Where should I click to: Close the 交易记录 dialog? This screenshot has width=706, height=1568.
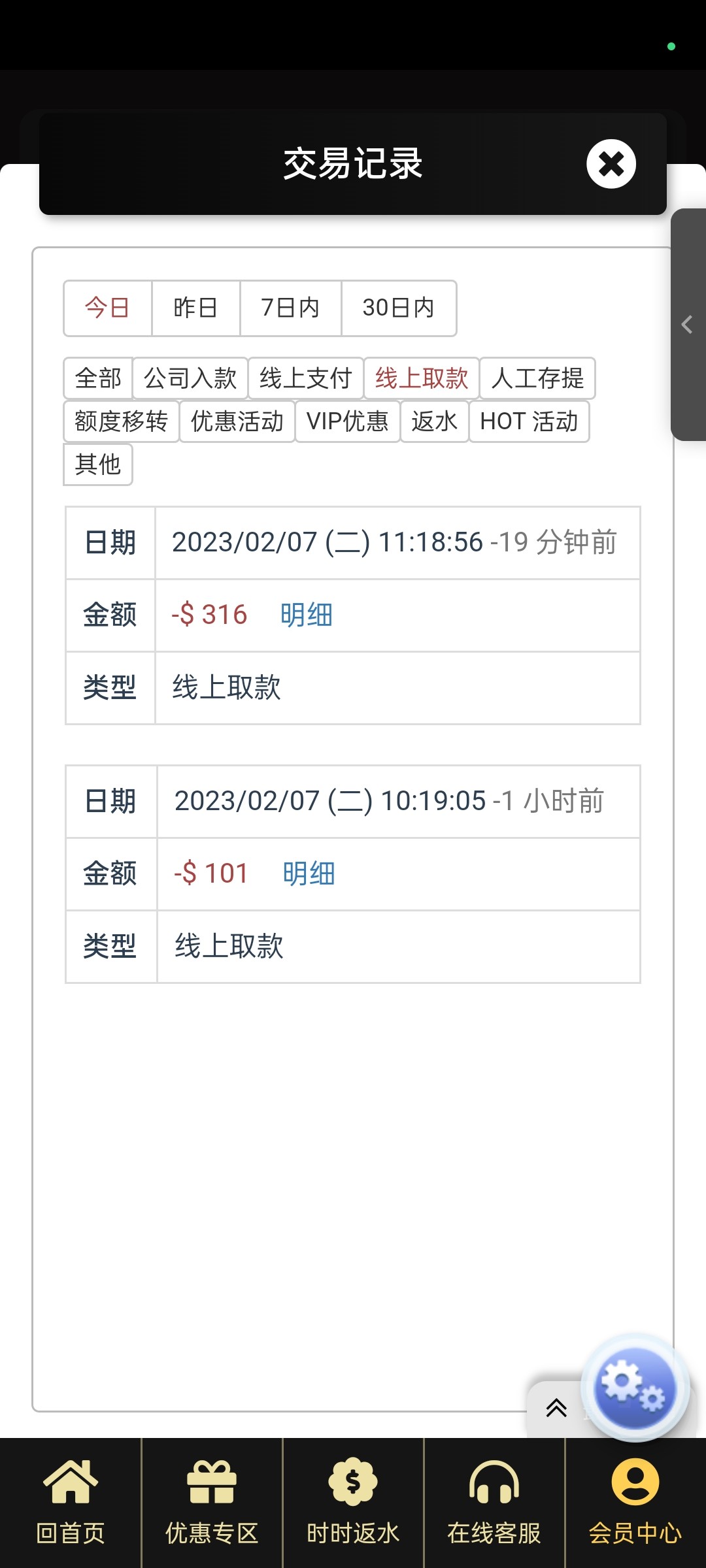pyautogui.click(x=611, y=164)
